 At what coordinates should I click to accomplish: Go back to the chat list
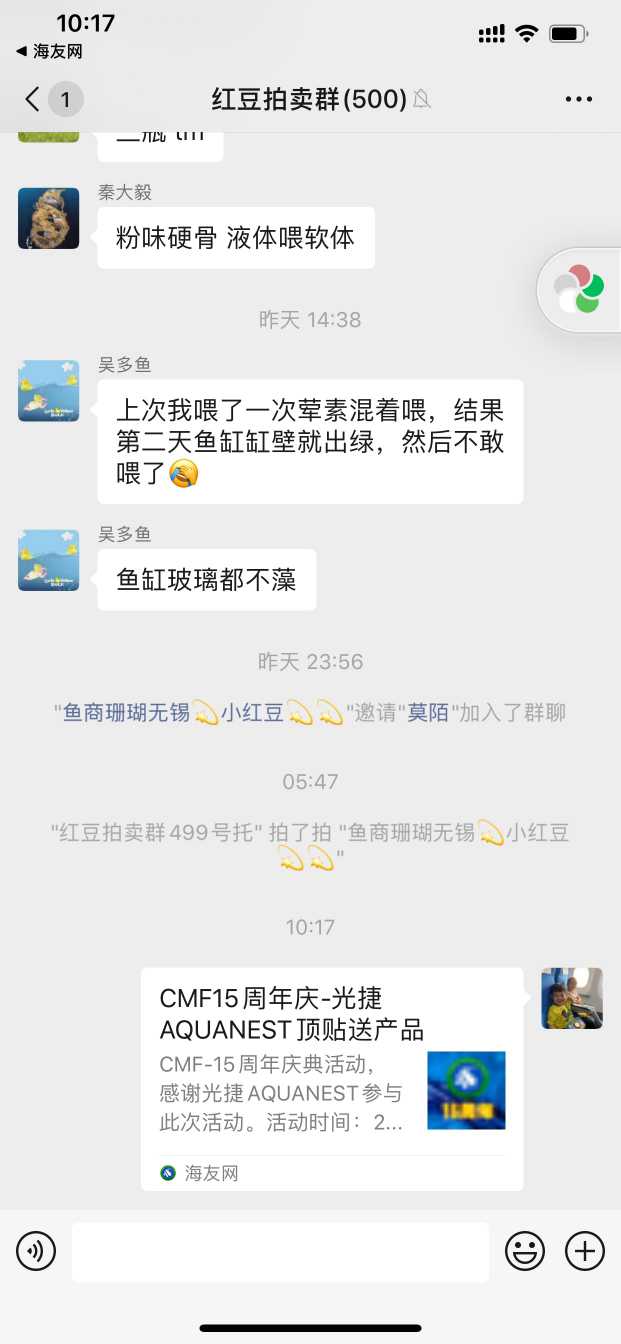point(34,99)
